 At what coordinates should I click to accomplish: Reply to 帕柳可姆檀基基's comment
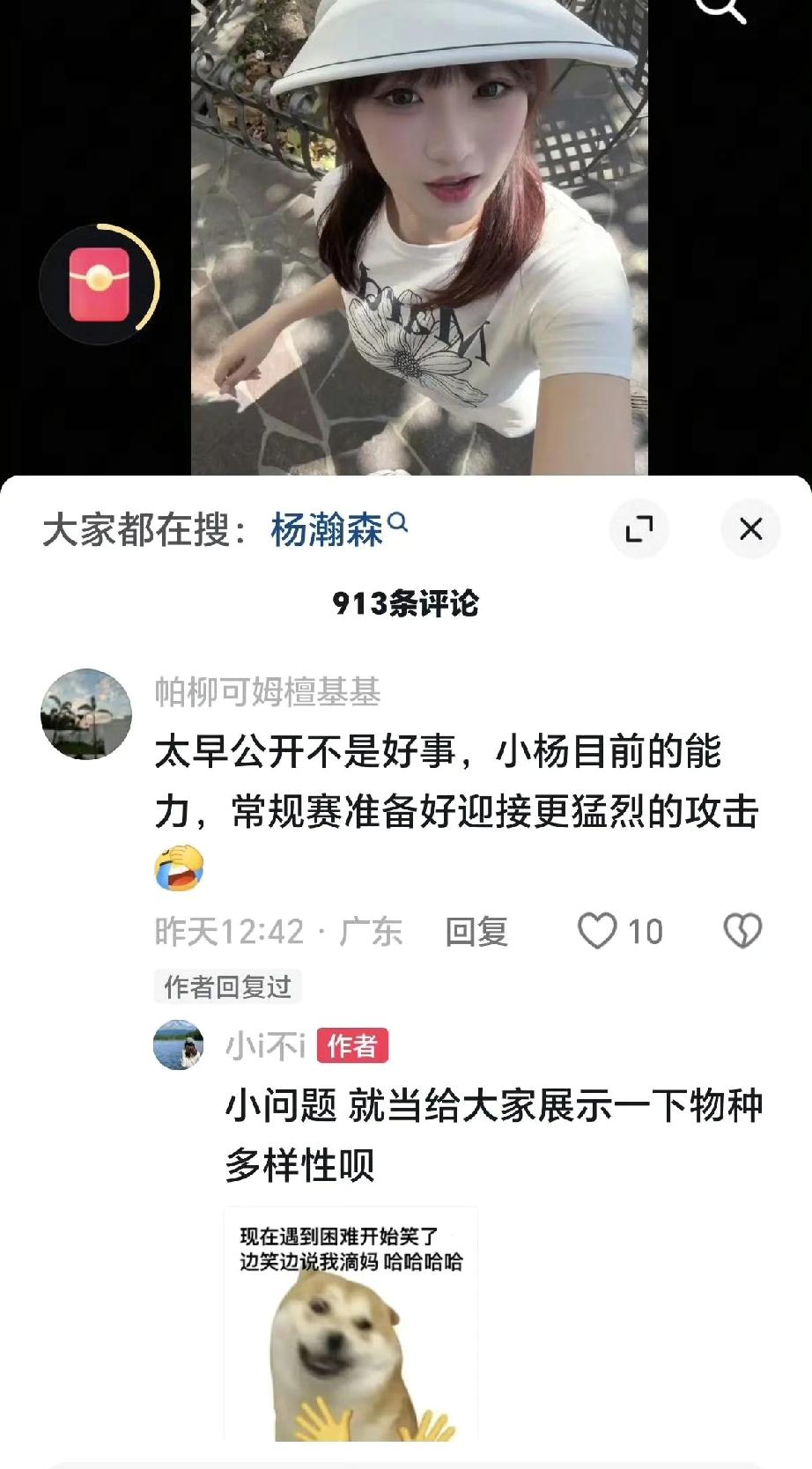(x=476, y=932)
